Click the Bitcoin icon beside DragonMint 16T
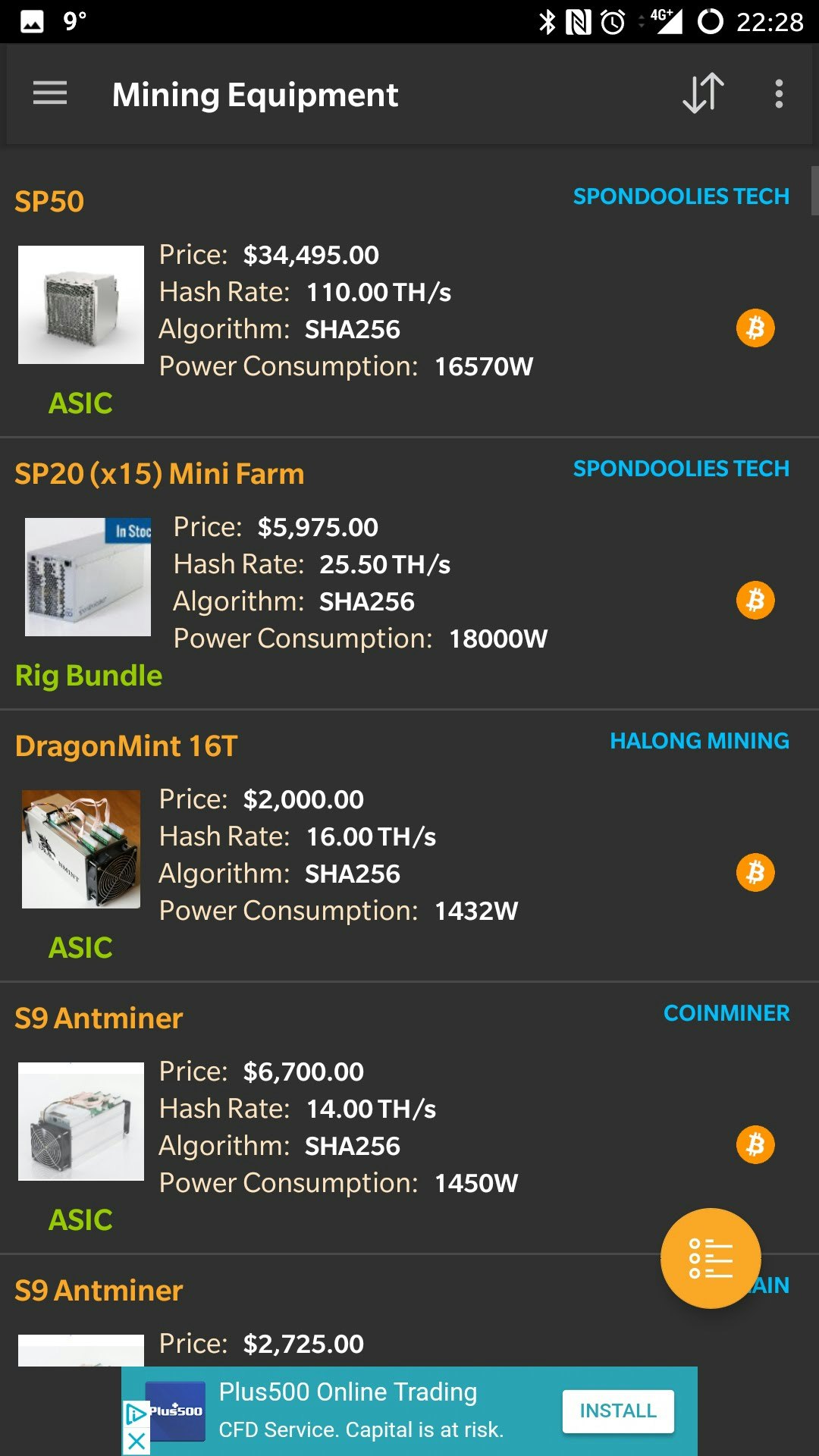Screen dimensions: 819x1456 point(755,873)
